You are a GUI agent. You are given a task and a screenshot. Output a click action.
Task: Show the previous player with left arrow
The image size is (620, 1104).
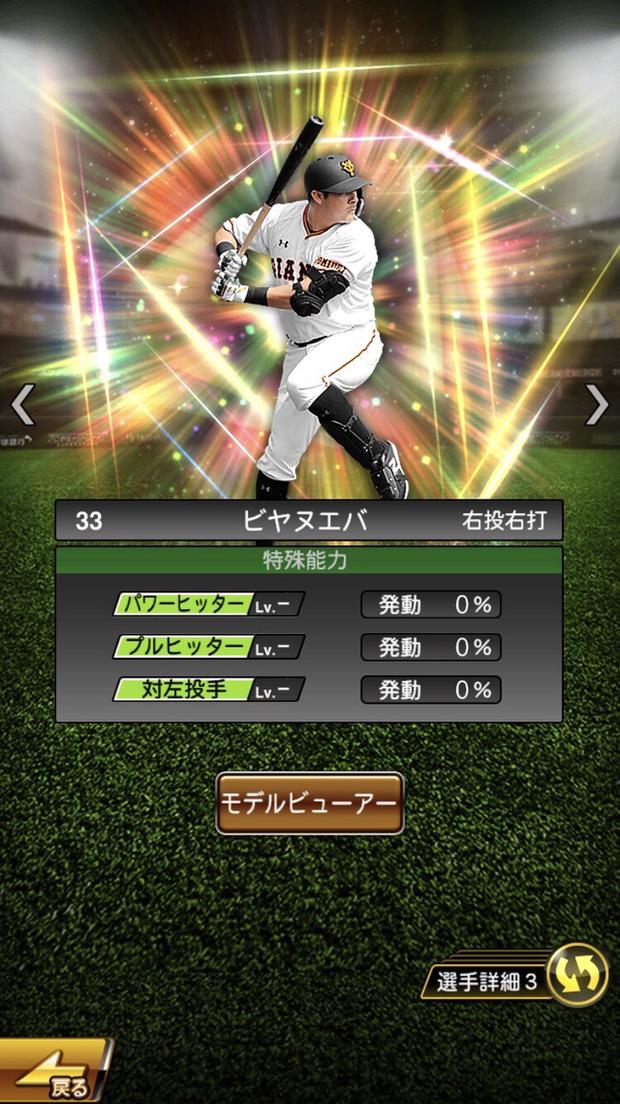pos(22,404)
